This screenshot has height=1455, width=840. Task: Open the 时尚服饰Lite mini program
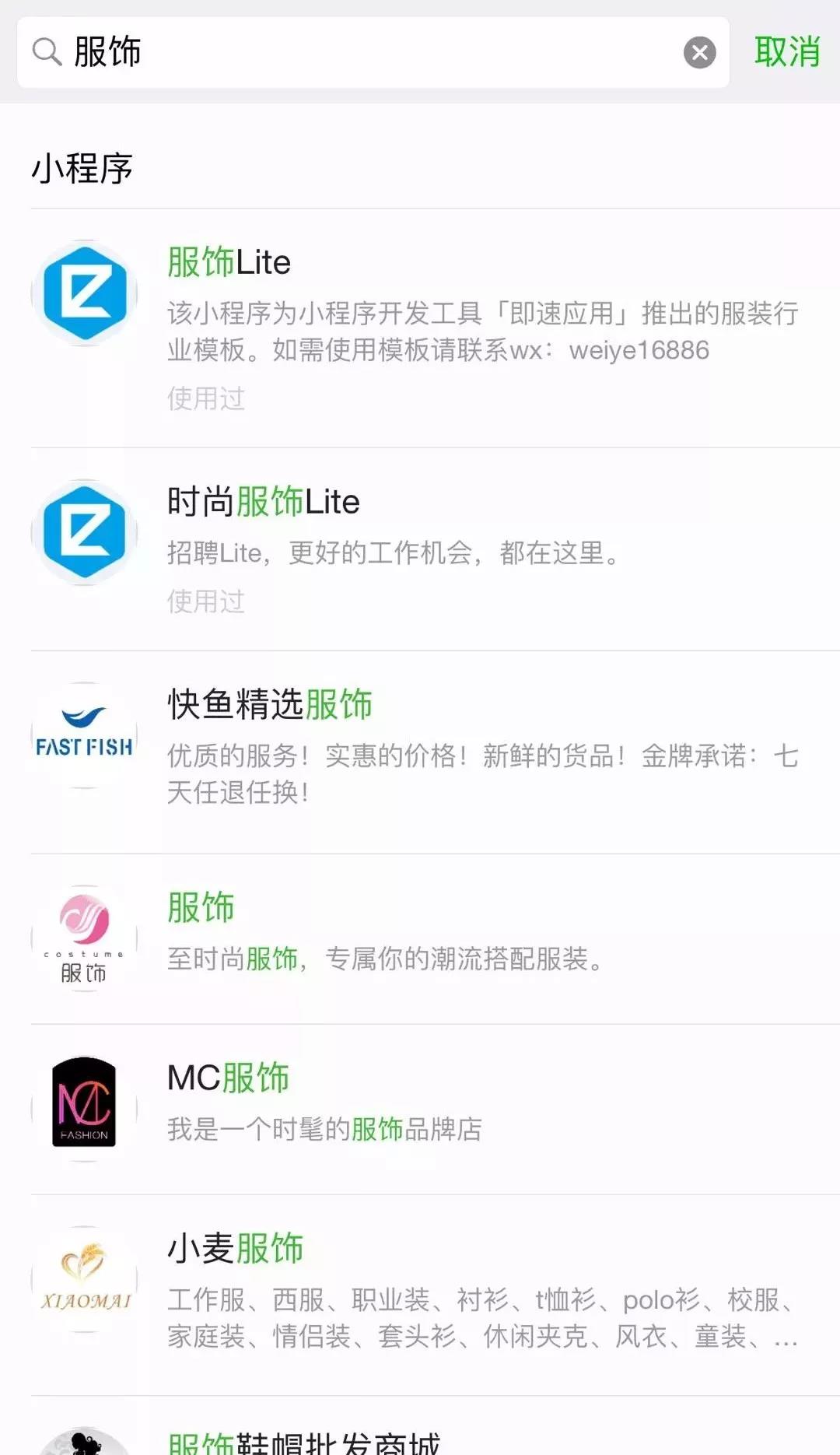coord(420,549)
